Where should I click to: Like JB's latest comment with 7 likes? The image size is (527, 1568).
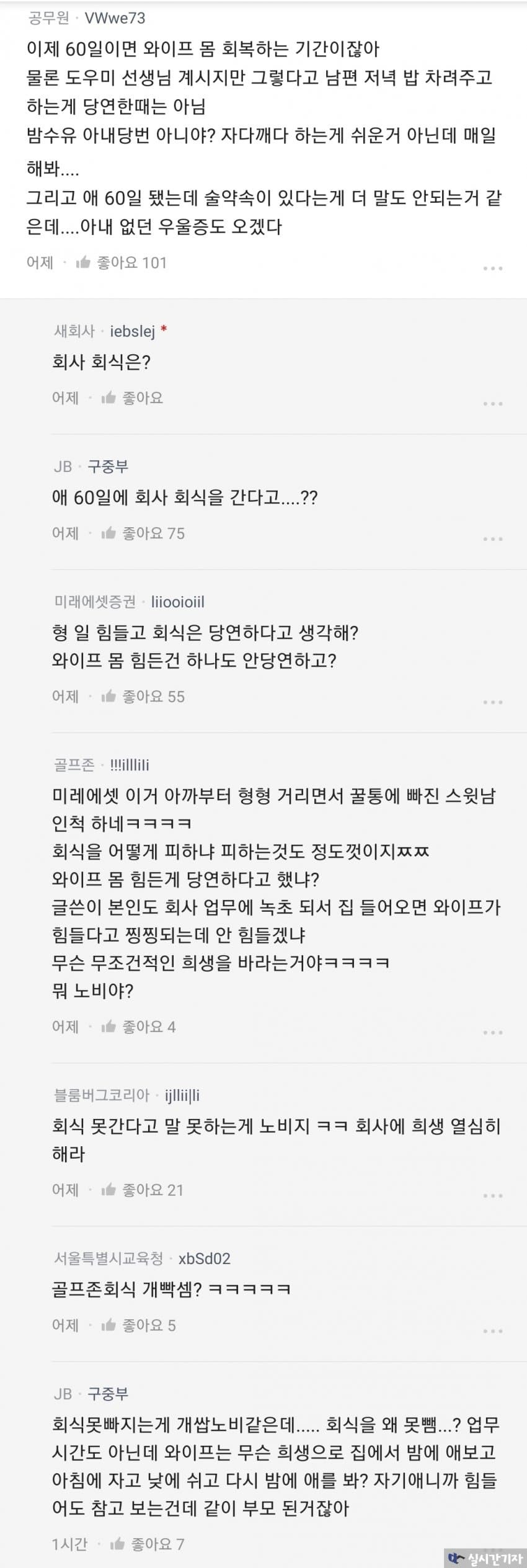pyautogui.click(x=117, y=1544)
